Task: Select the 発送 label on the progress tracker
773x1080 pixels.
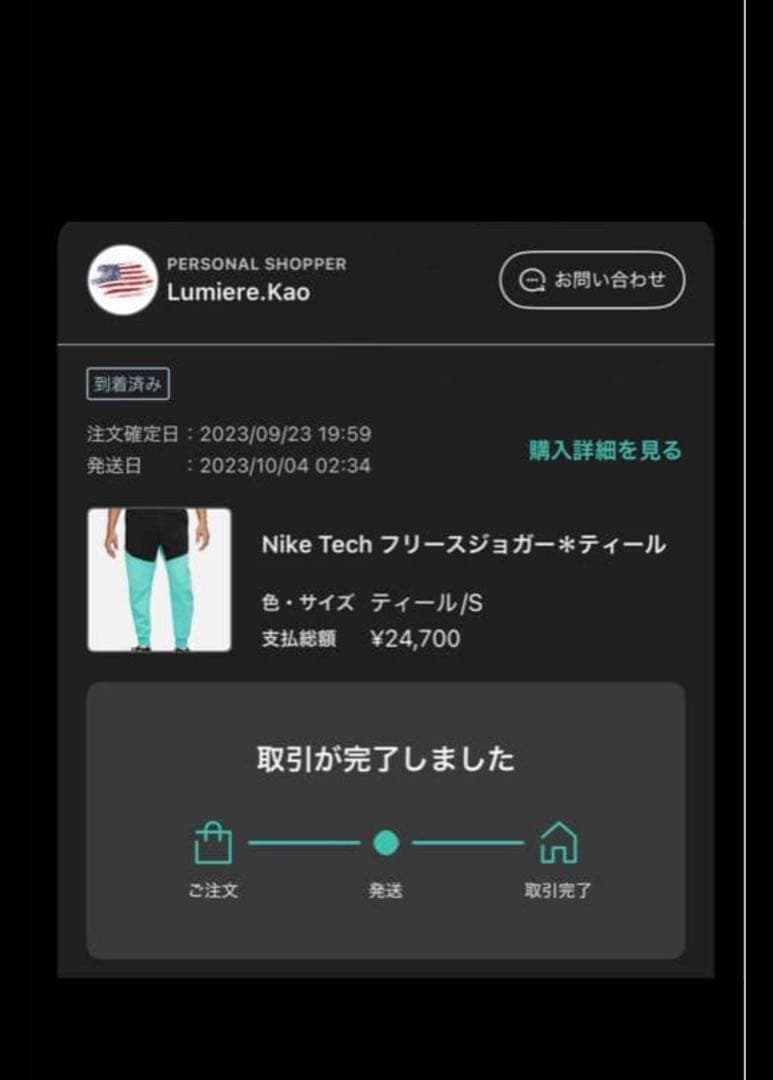Action: 387,889
